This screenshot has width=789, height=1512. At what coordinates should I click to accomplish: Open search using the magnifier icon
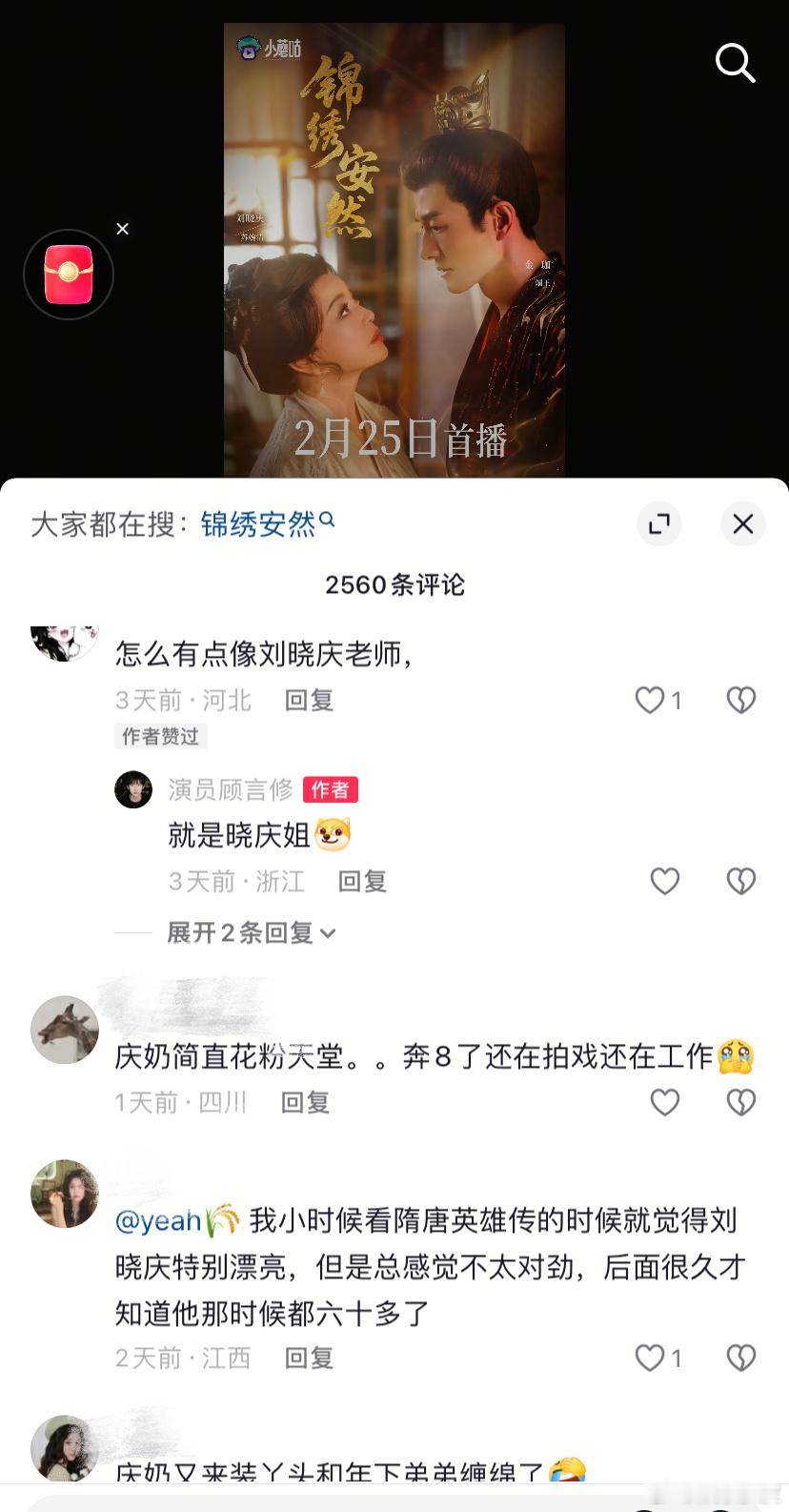pyautogui.click(x=735, y=64)
